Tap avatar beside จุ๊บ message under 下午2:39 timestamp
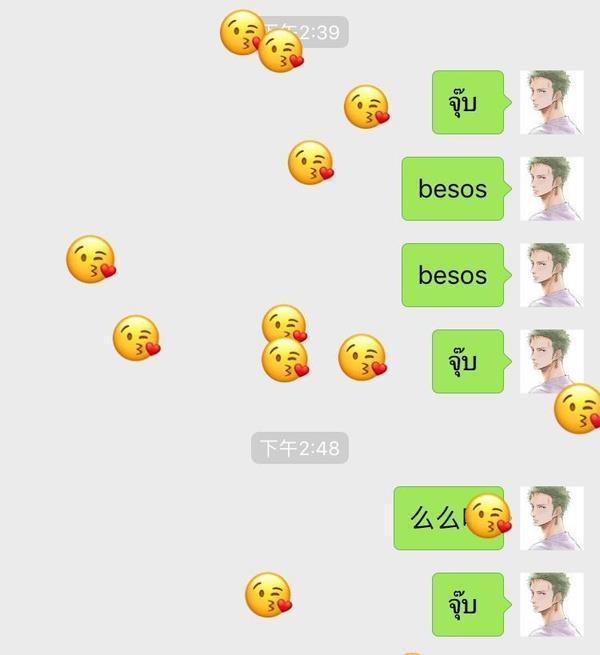This screenshot has width=600, height=655. pyautogui.click(x=551, y=102)
